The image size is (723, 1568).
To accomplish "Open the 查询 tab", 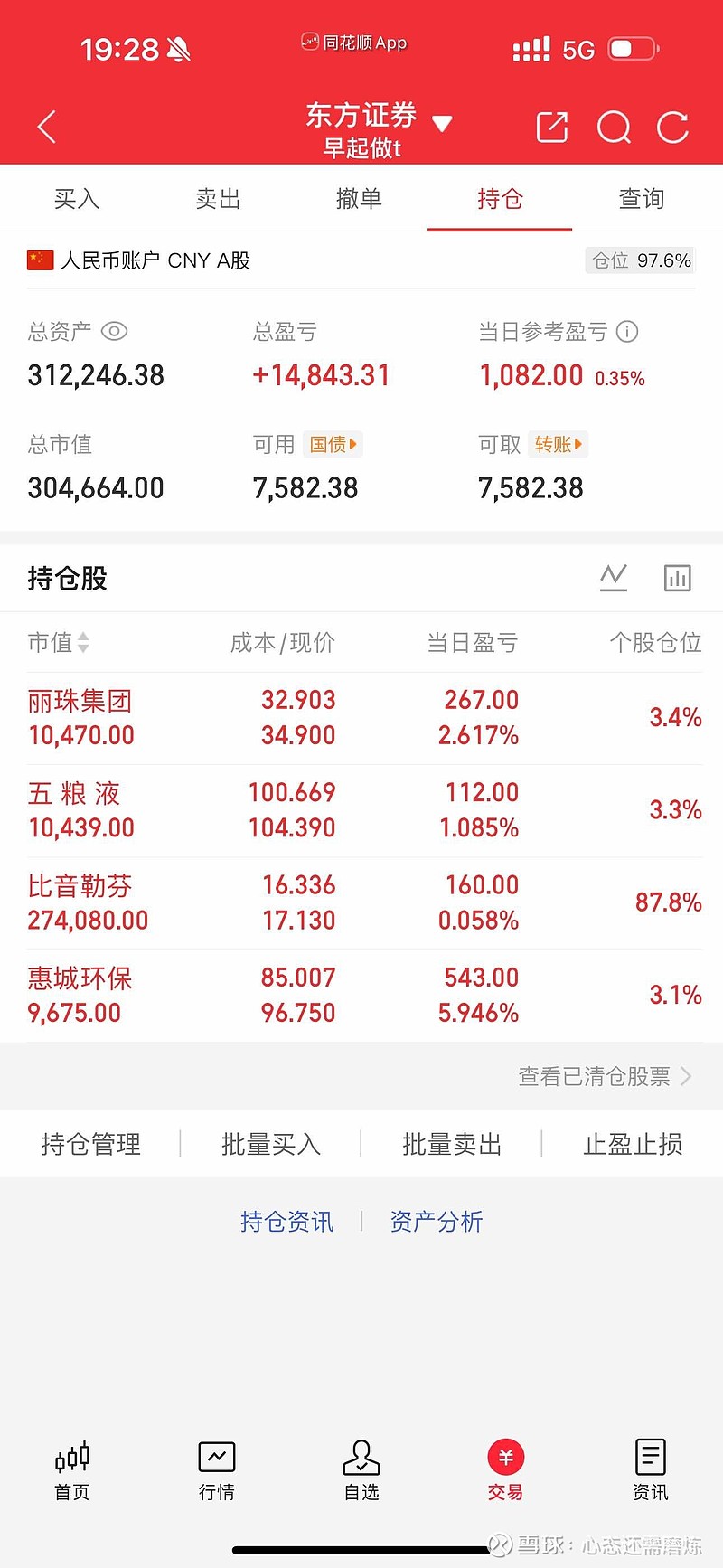I will click(x=641, y=199).
